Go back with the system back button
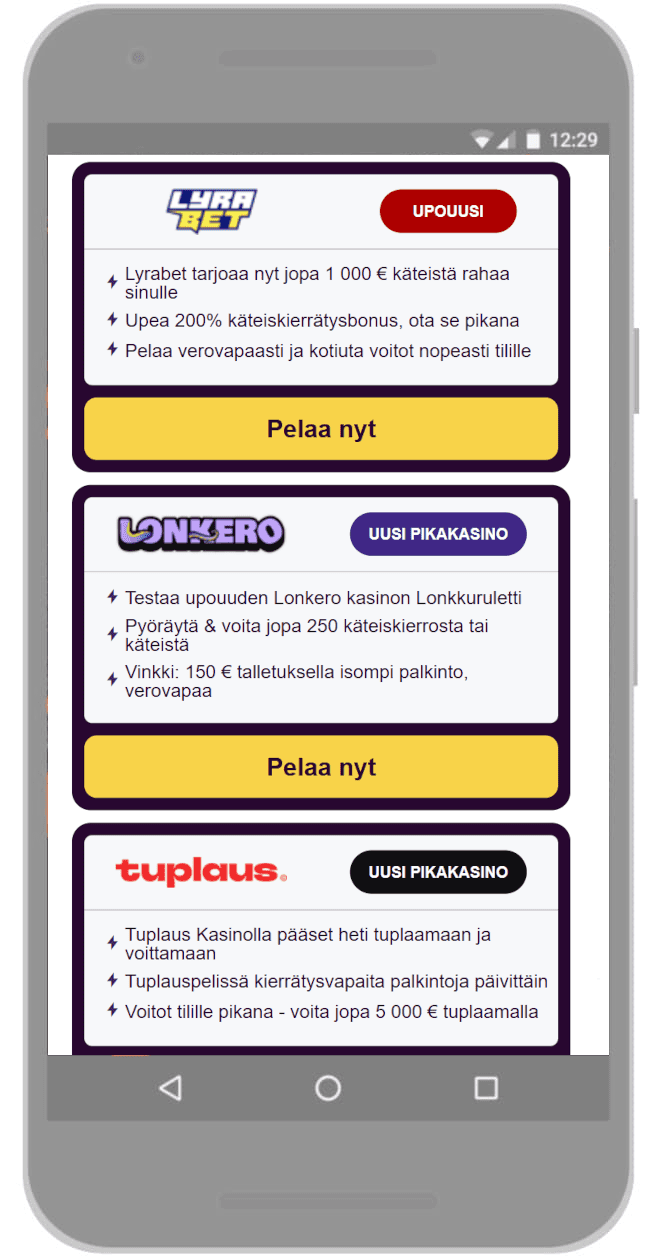This screenshot has height=1259, width=660. point(170,1088)
